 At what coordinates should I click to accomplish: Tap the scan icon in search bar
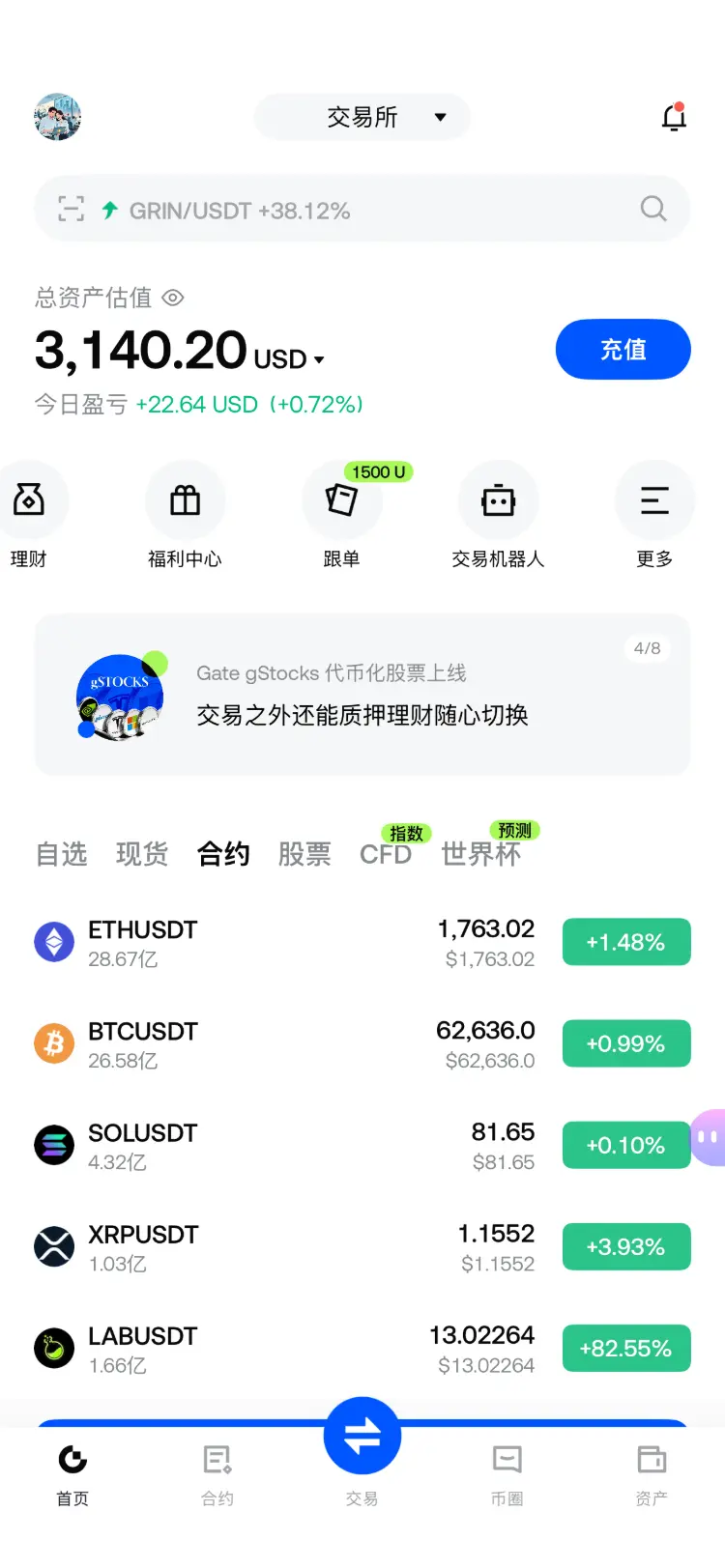(71, 209)
